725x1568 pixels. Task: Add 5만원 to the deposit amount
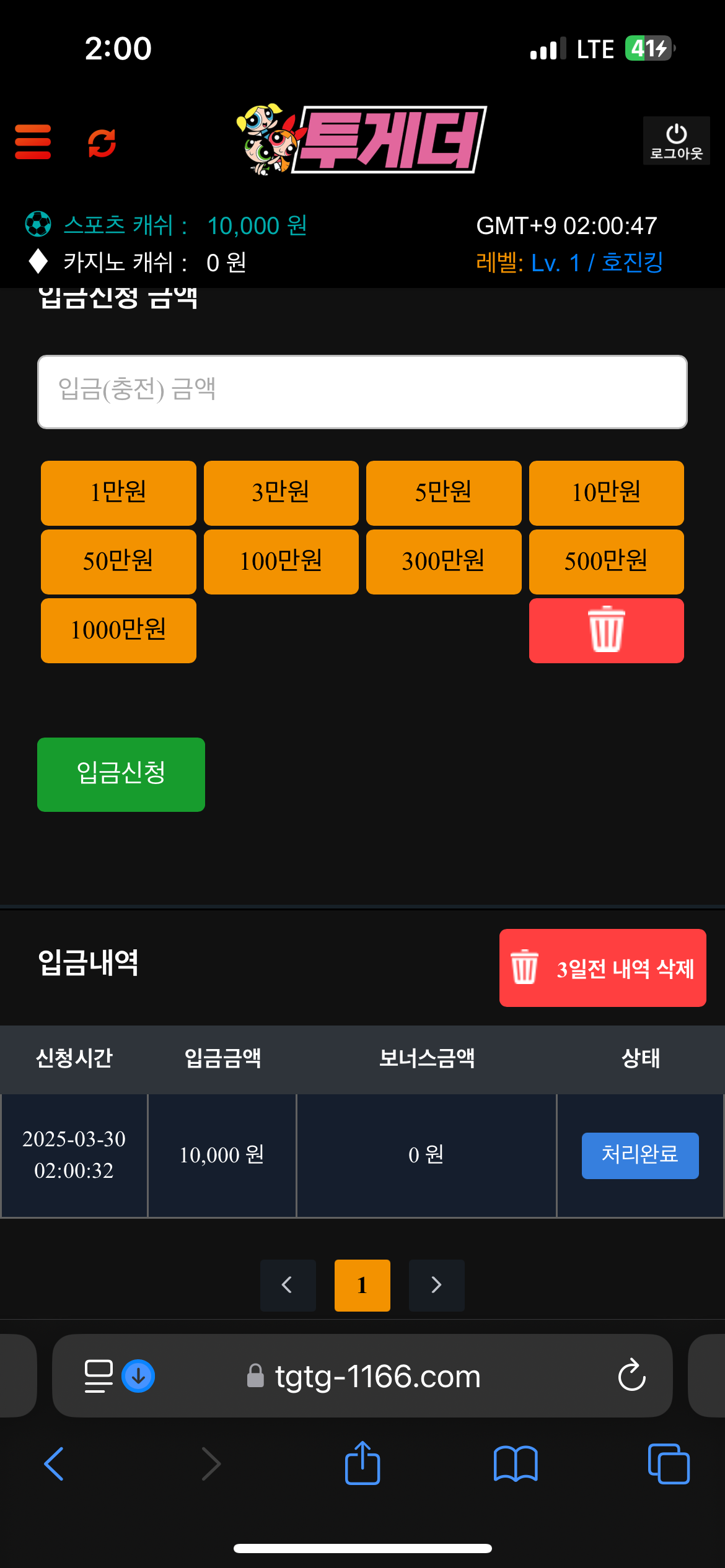(x=444, y=493)
